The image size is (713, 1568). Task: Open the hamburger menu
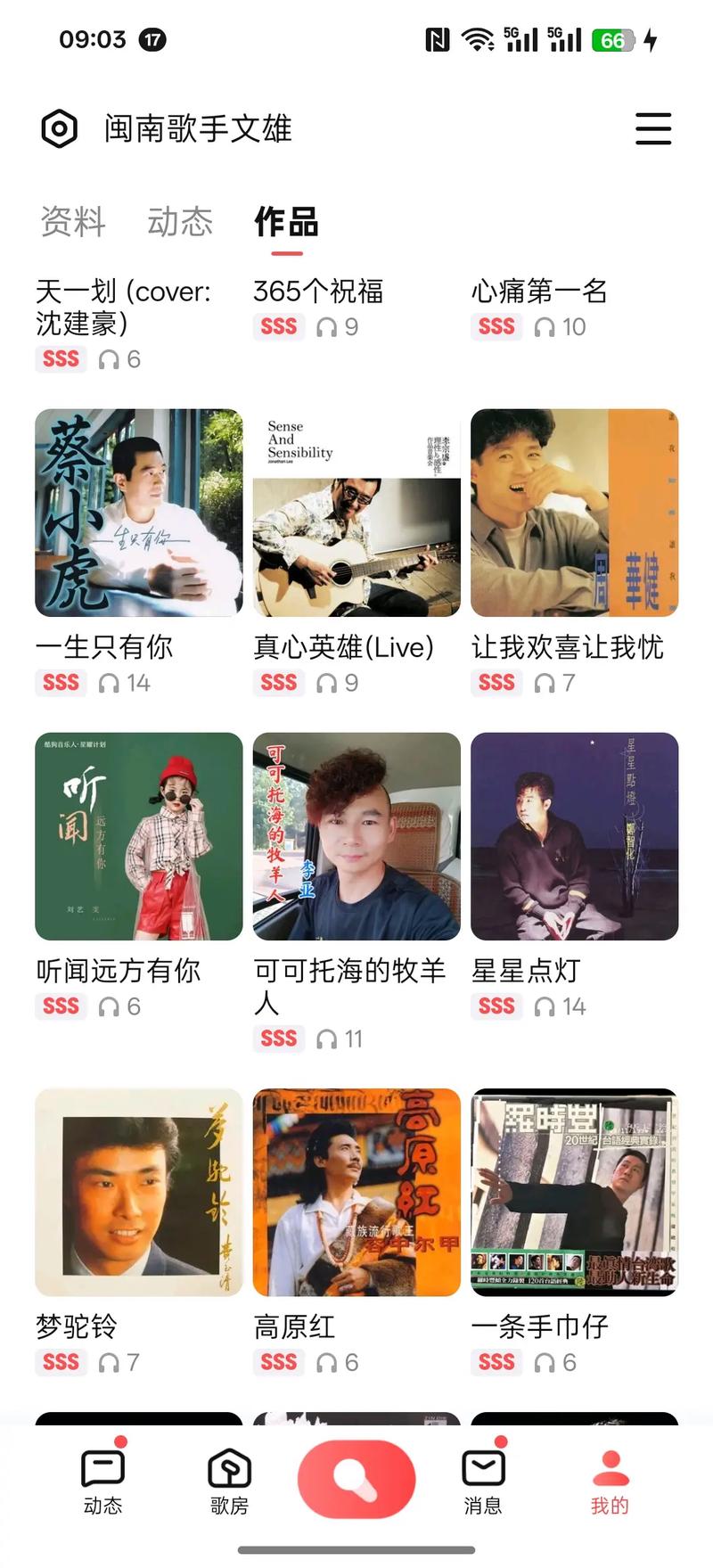(x=652, y=129)
